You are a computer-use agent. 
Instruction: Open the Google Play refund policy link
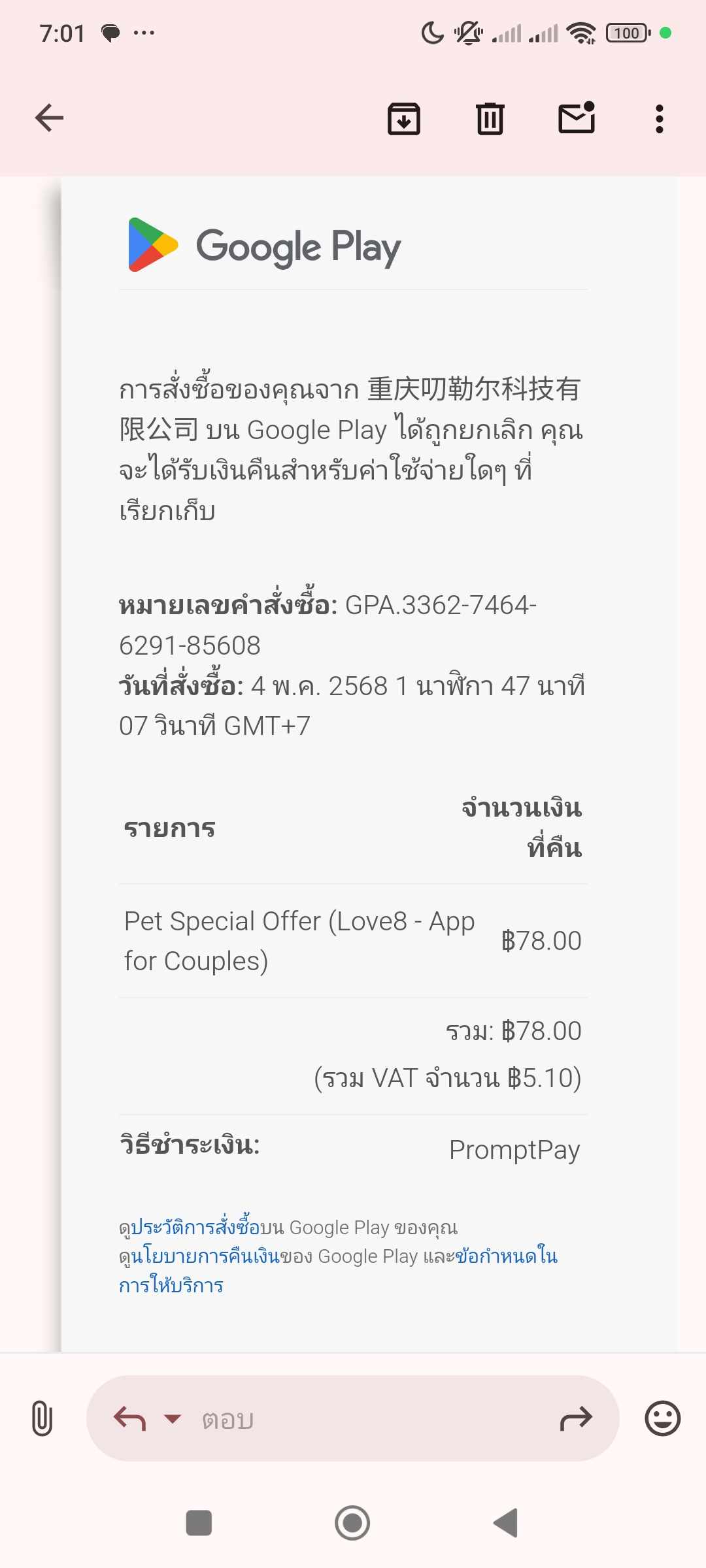[x=205, y=1256]
